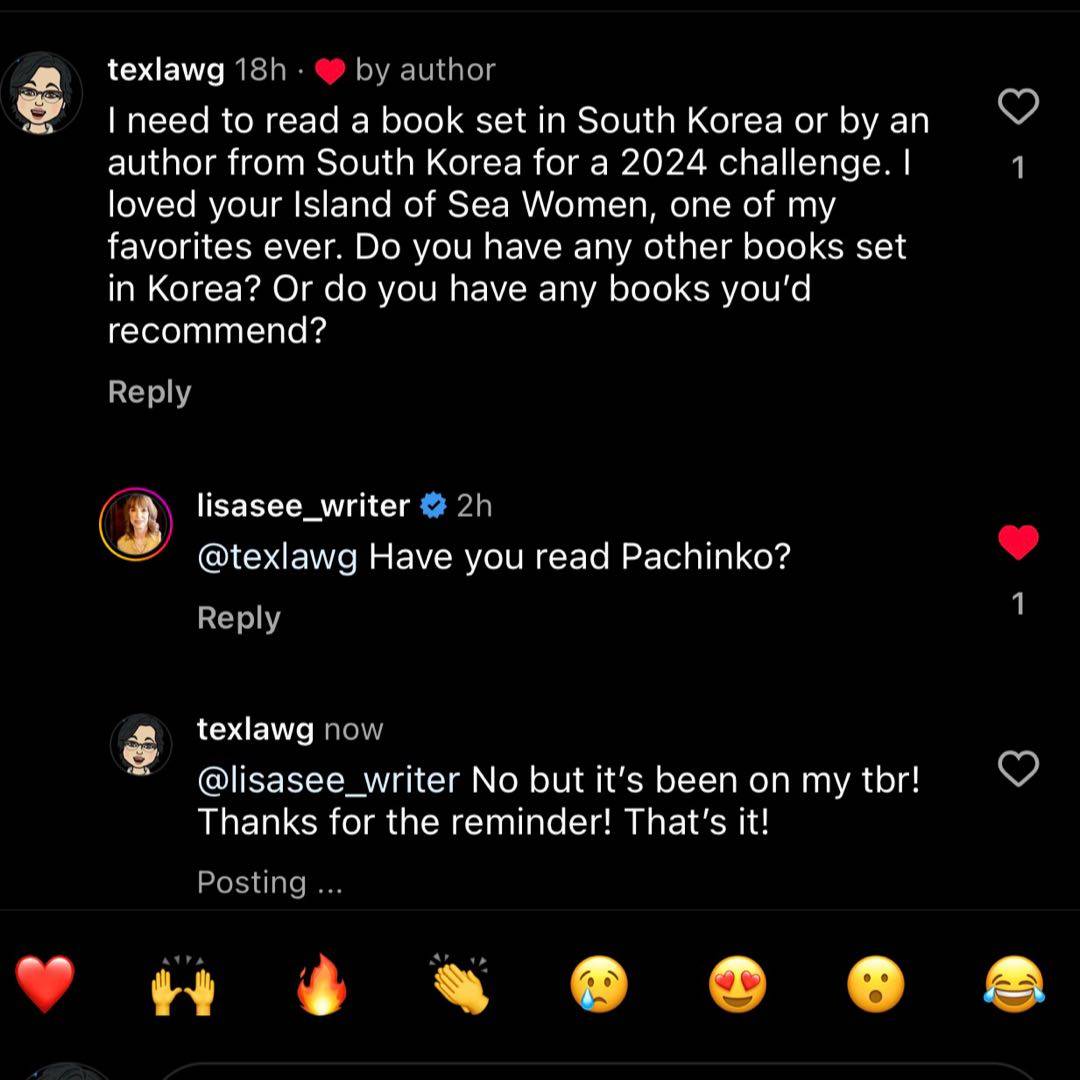Tap the @lisasee_writer mention in the newest reply
The image size is (1080, 1080).
[328, 780]
